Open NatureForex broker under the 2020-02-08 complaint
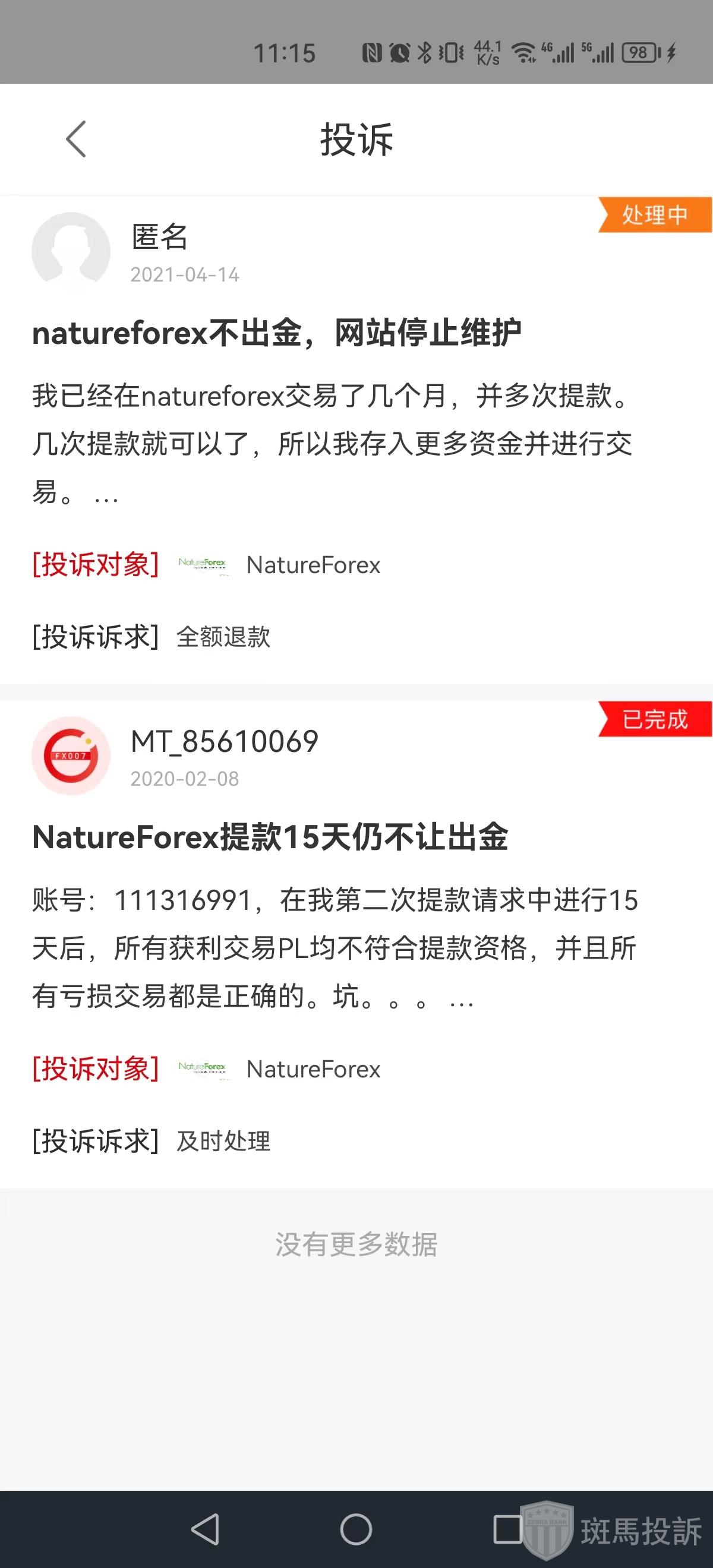713x1568 pixels. [x=313, y=1070]
